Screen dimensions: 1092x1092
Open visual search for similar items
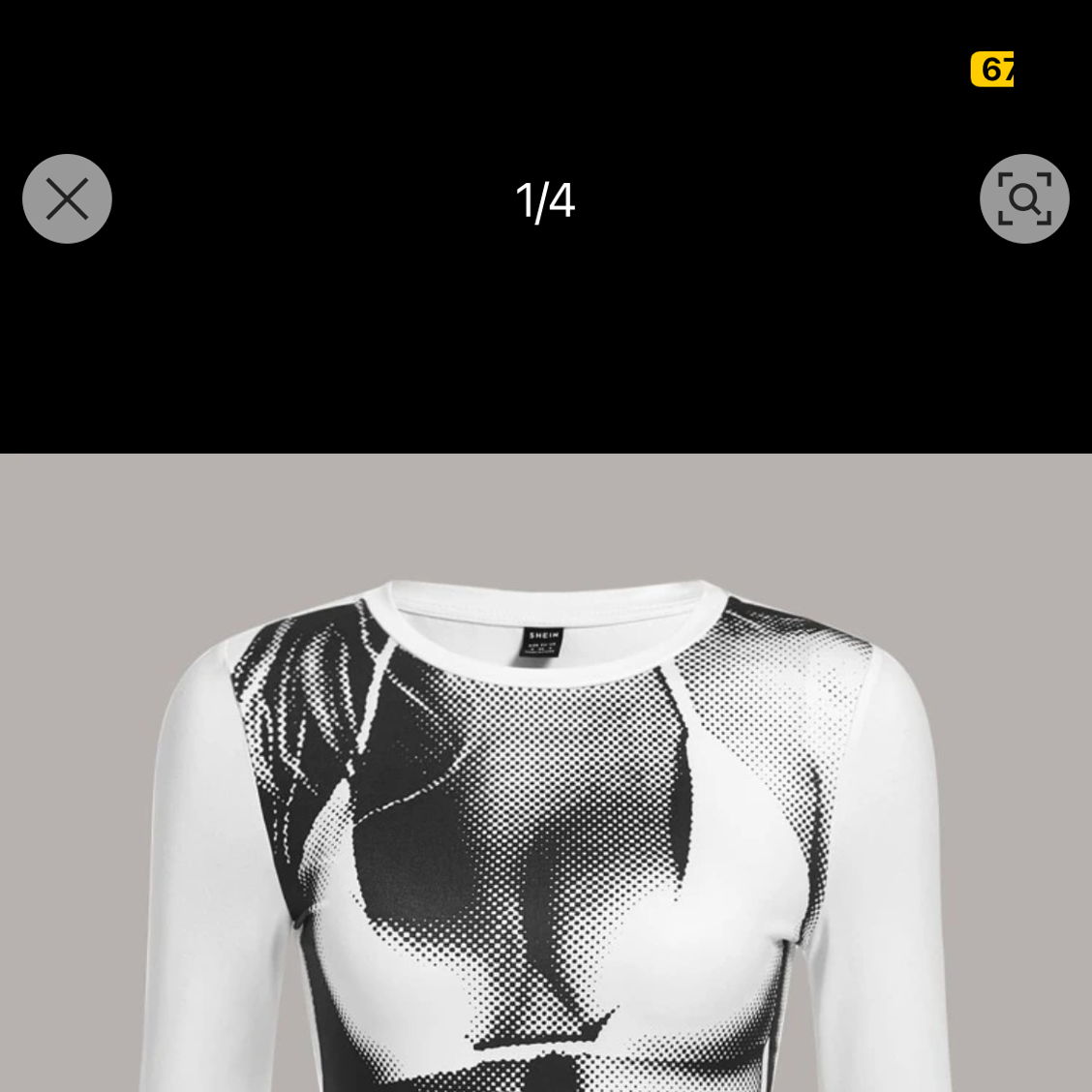tap(1023, 198)
